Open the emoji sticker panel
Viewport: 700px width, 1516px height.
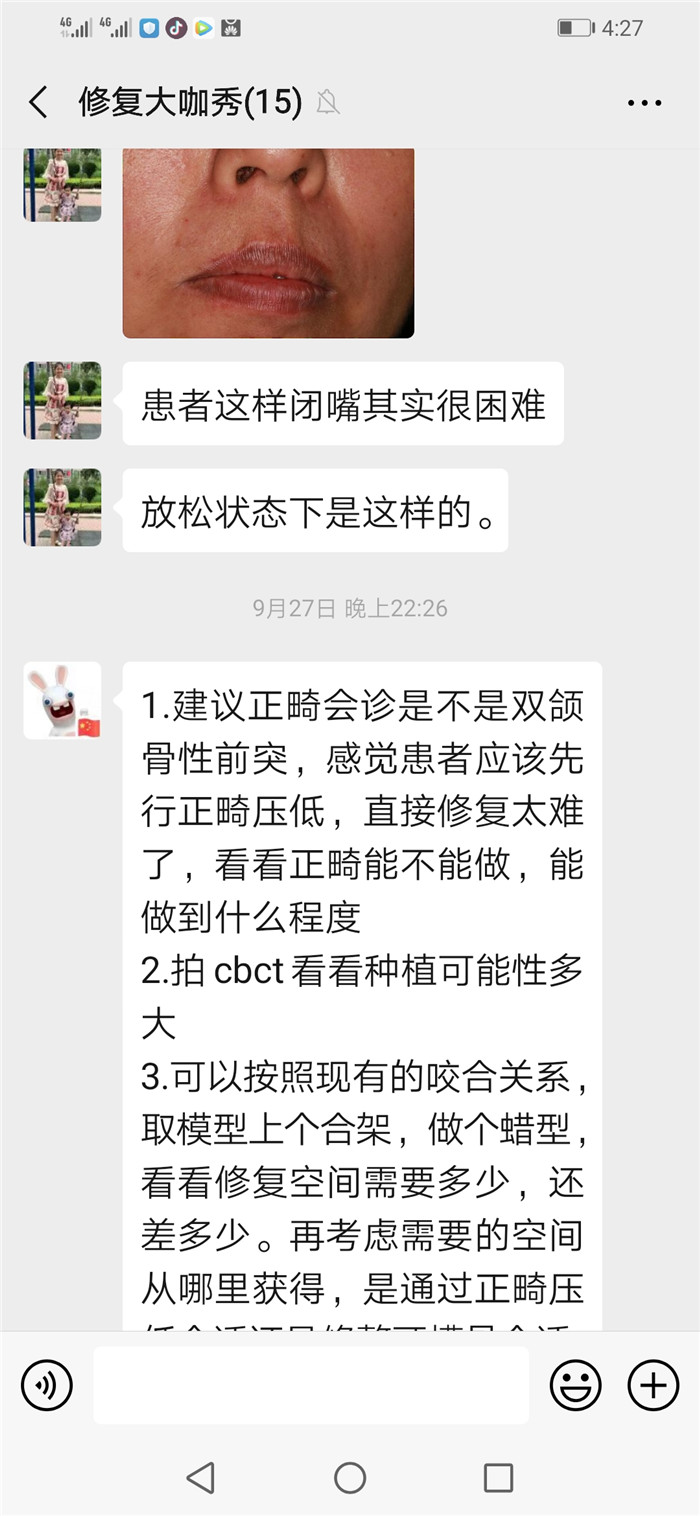(576, 1386)
